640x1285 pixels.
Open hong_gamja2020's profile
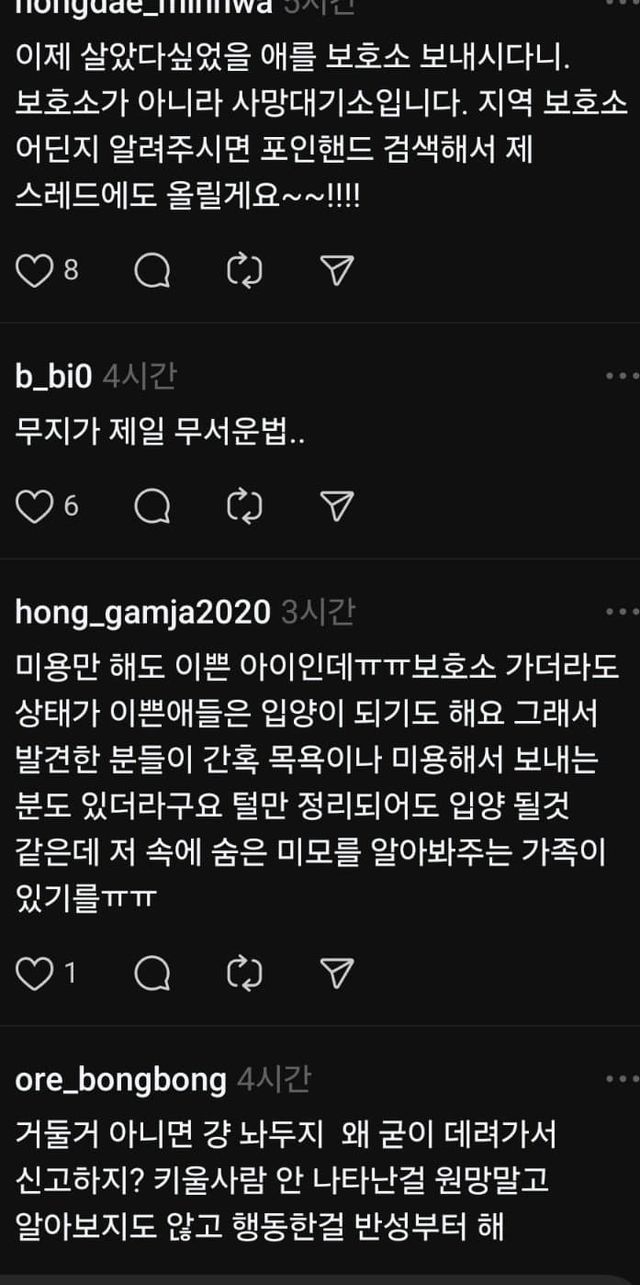142,612
